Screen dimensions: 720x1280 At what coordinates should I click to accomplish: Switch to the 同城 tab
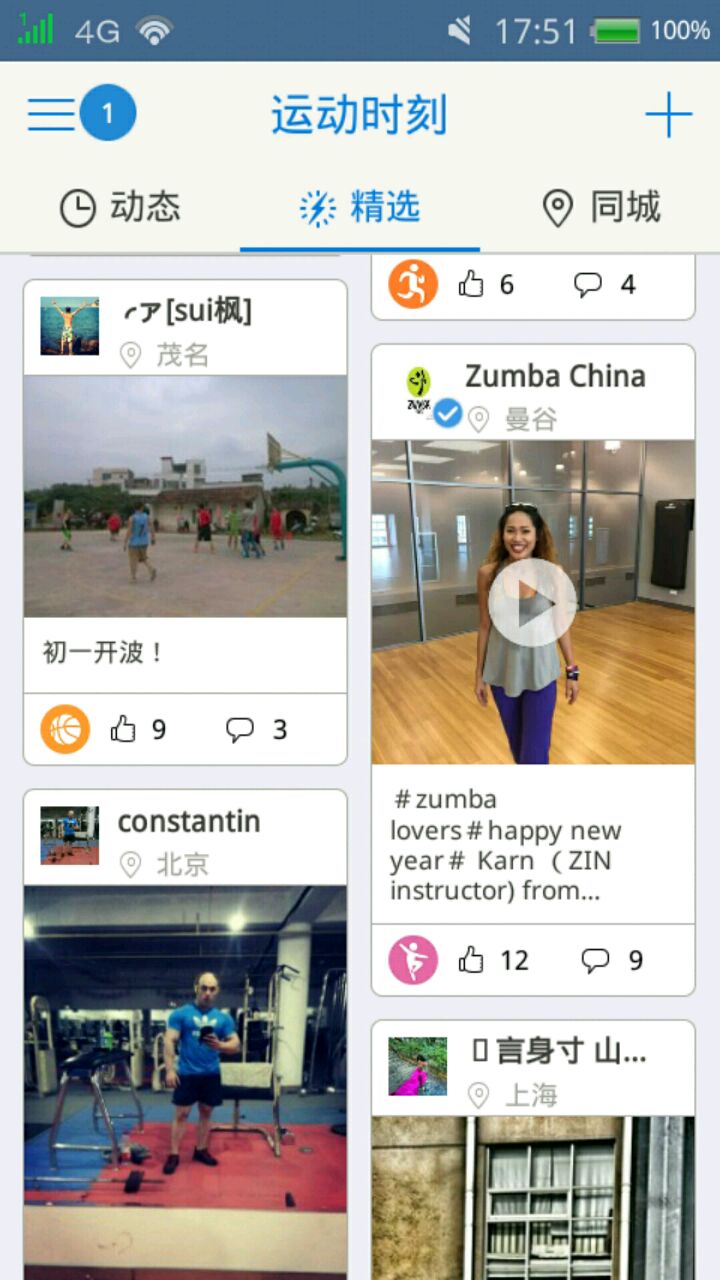tap(601, 208)
